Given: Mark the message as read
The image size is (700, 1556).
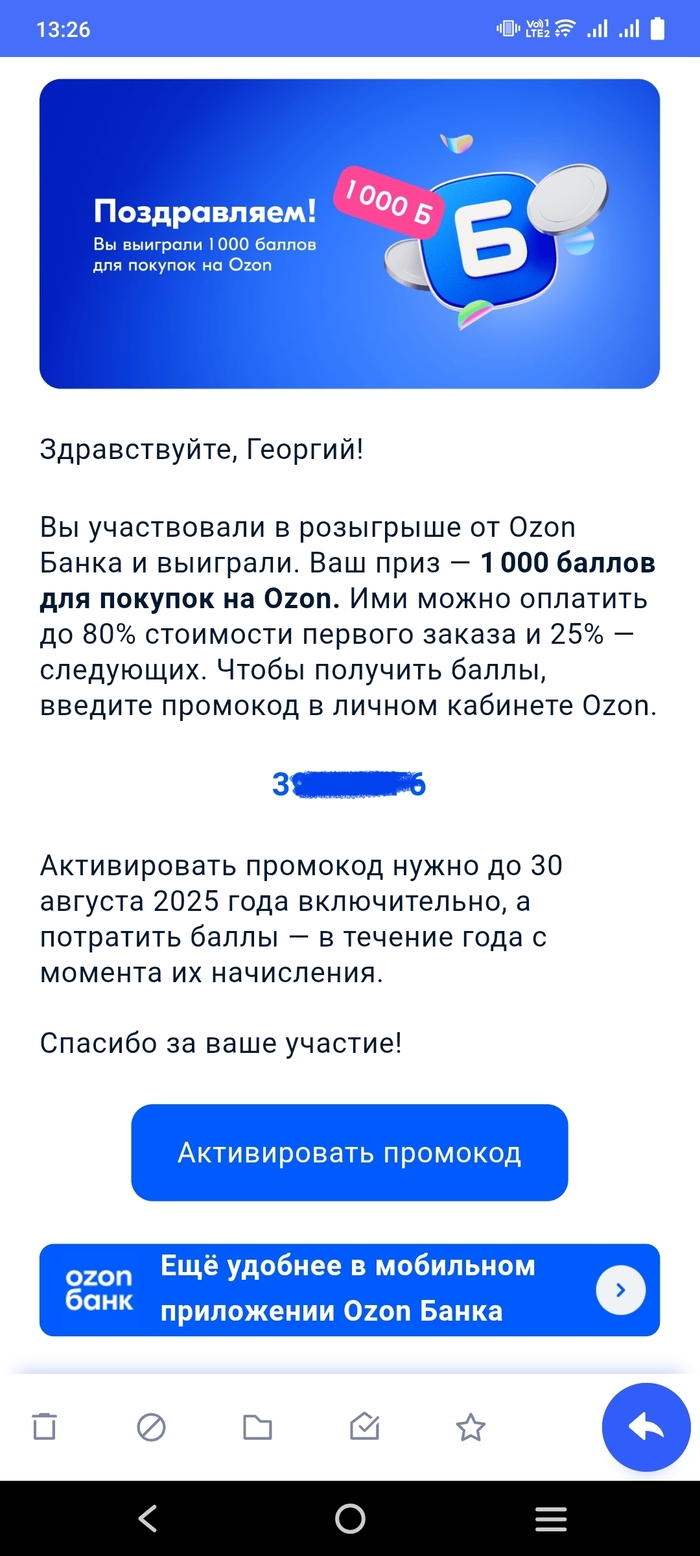Looking at the screenshot, I should tap(364, 1427).
